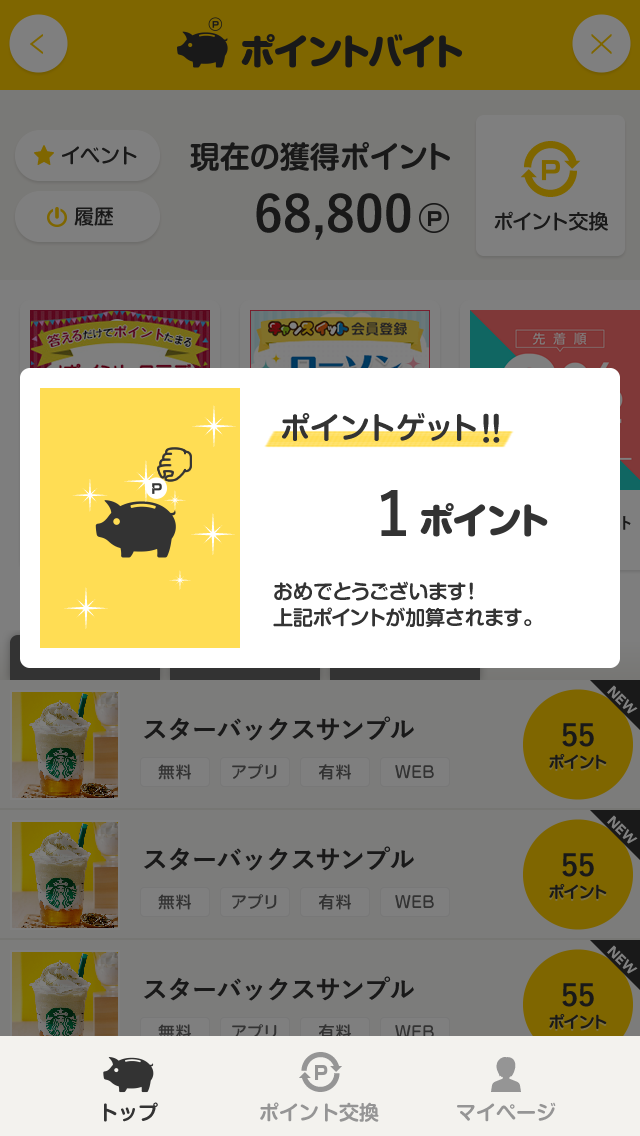The height and width of the screenshot is (1136, 640).
Task: Open the マイページ tab
Action: (506, 1088)
